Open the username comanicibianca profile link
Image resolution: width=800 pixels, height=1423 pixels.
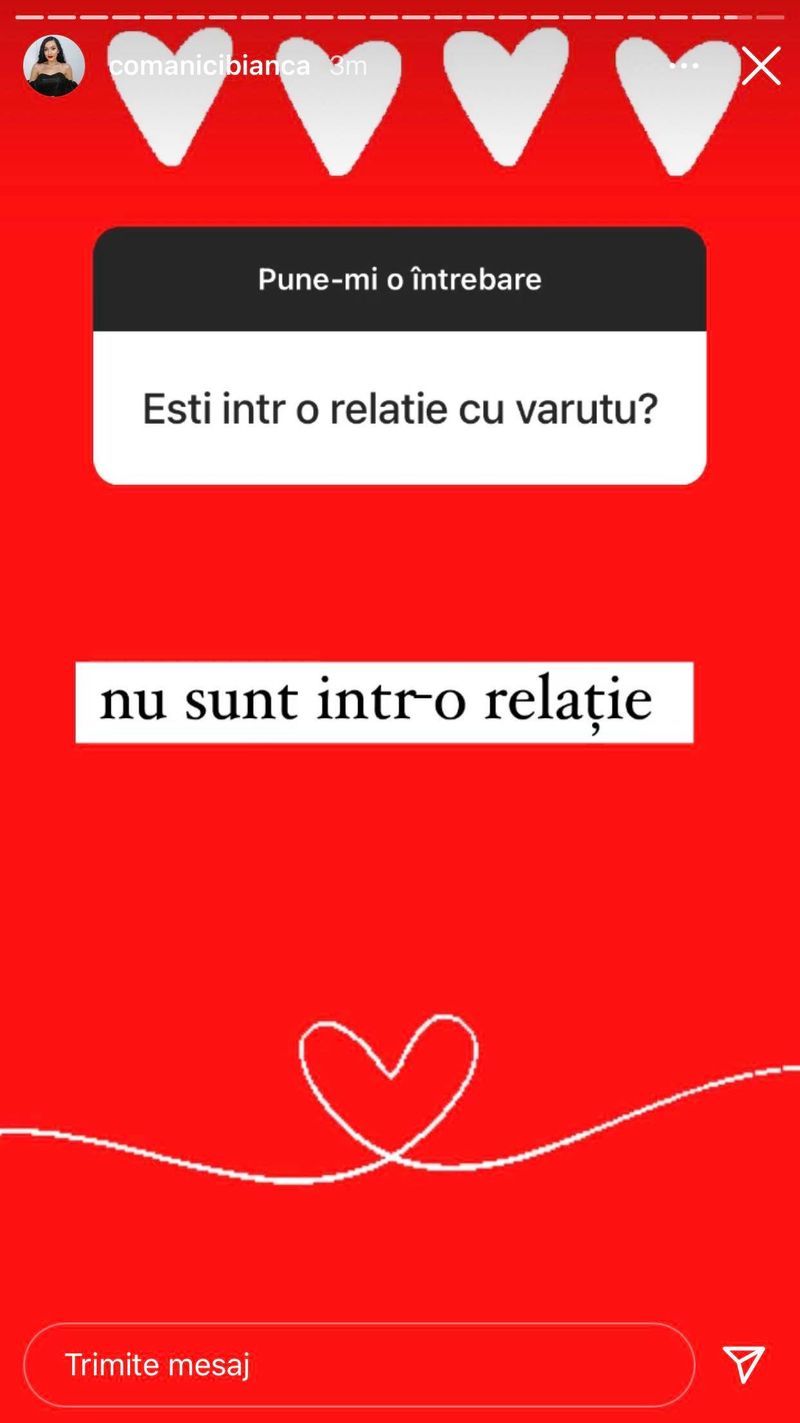pos(210,65)
